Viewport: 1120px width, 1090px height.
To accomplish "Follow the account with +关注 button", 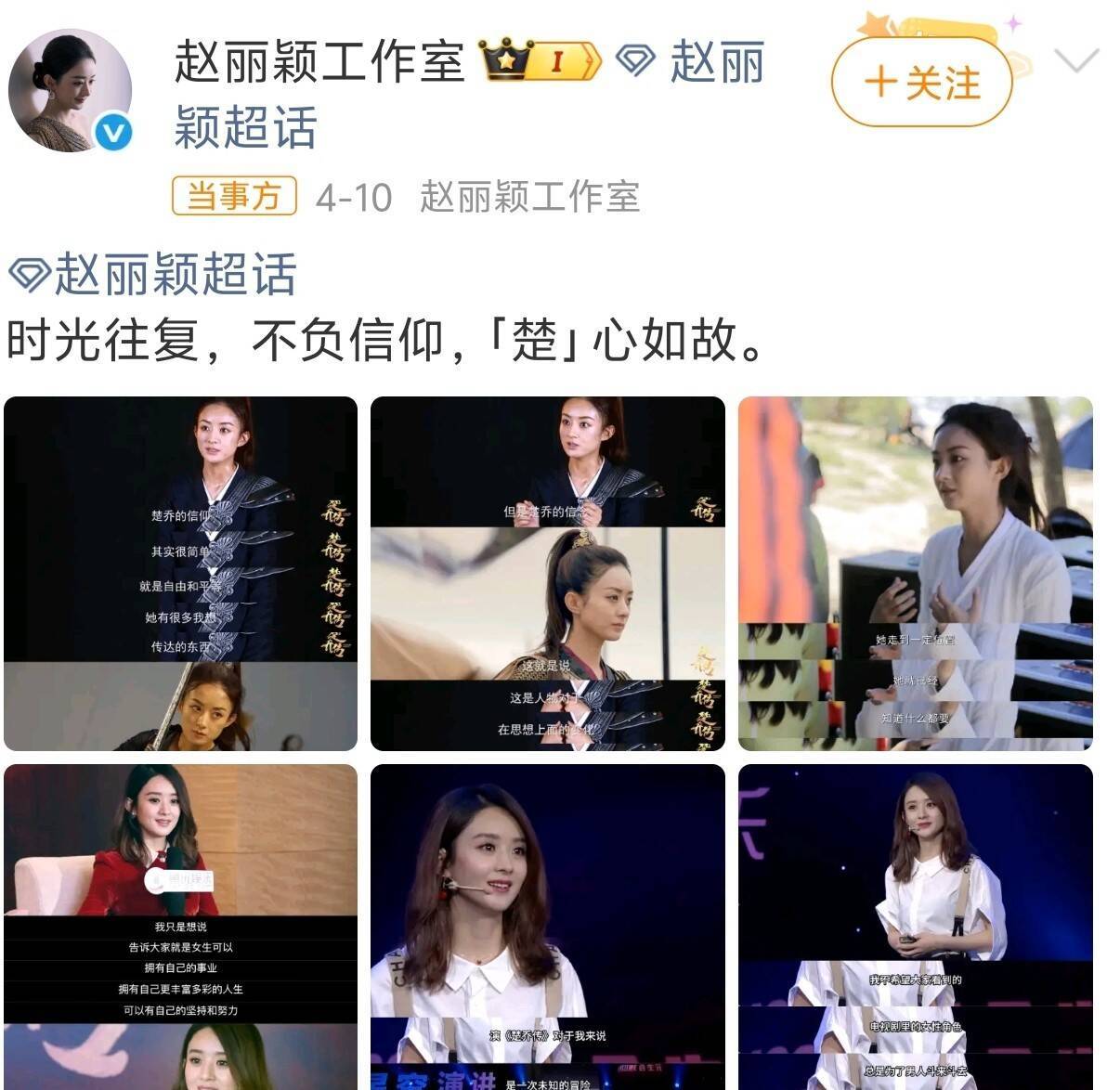I will click(x=920, y=83).
